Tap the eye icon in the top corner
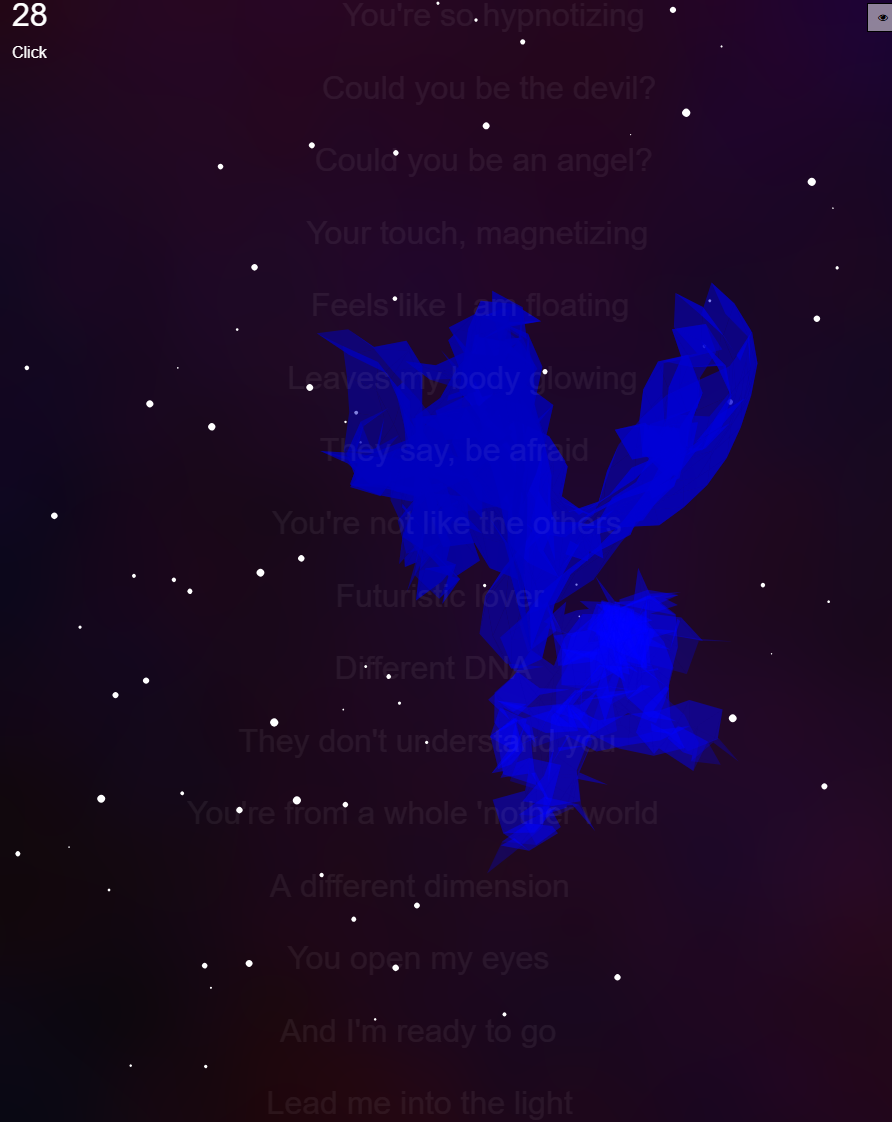The width and height of the screenshot is (892, 1122). (x=881, y=17)
